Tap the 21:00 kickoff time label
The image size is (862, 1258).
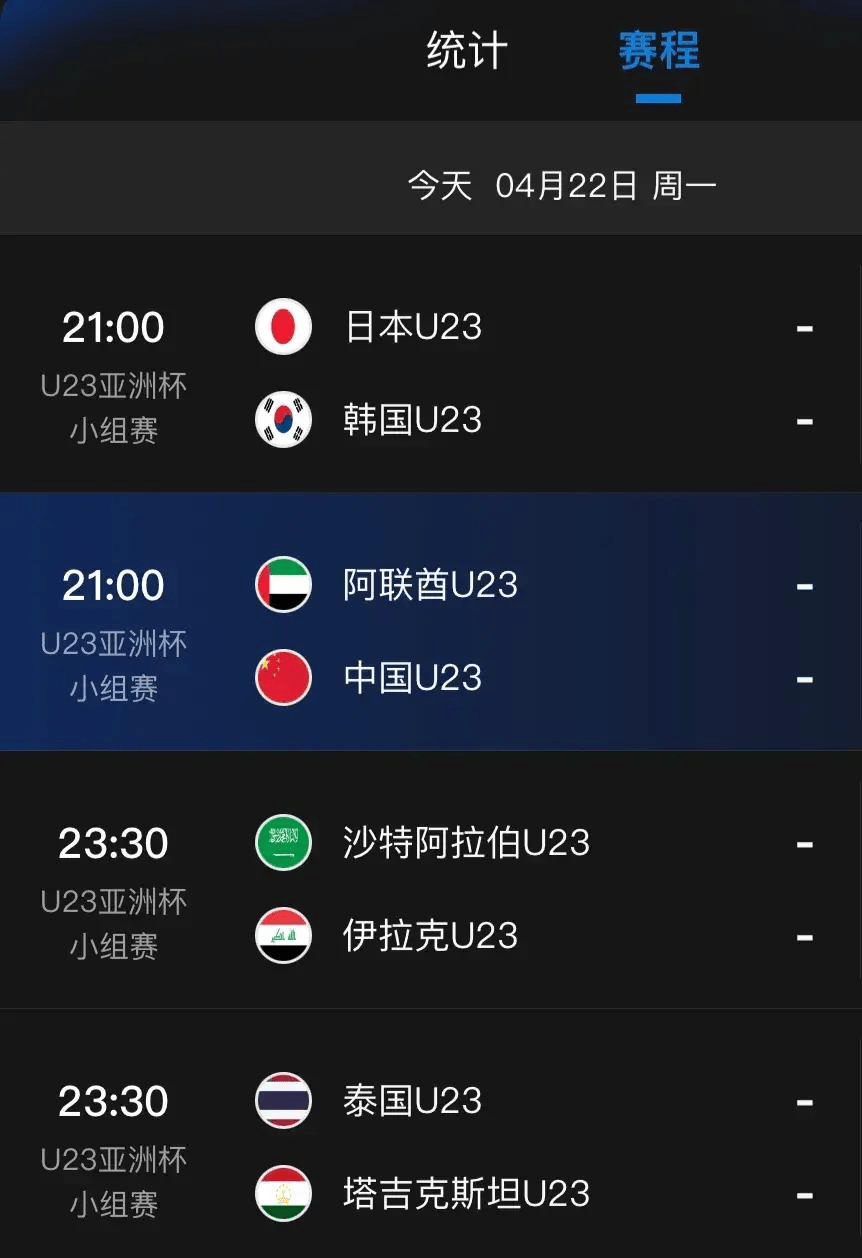tap(117, 326)
